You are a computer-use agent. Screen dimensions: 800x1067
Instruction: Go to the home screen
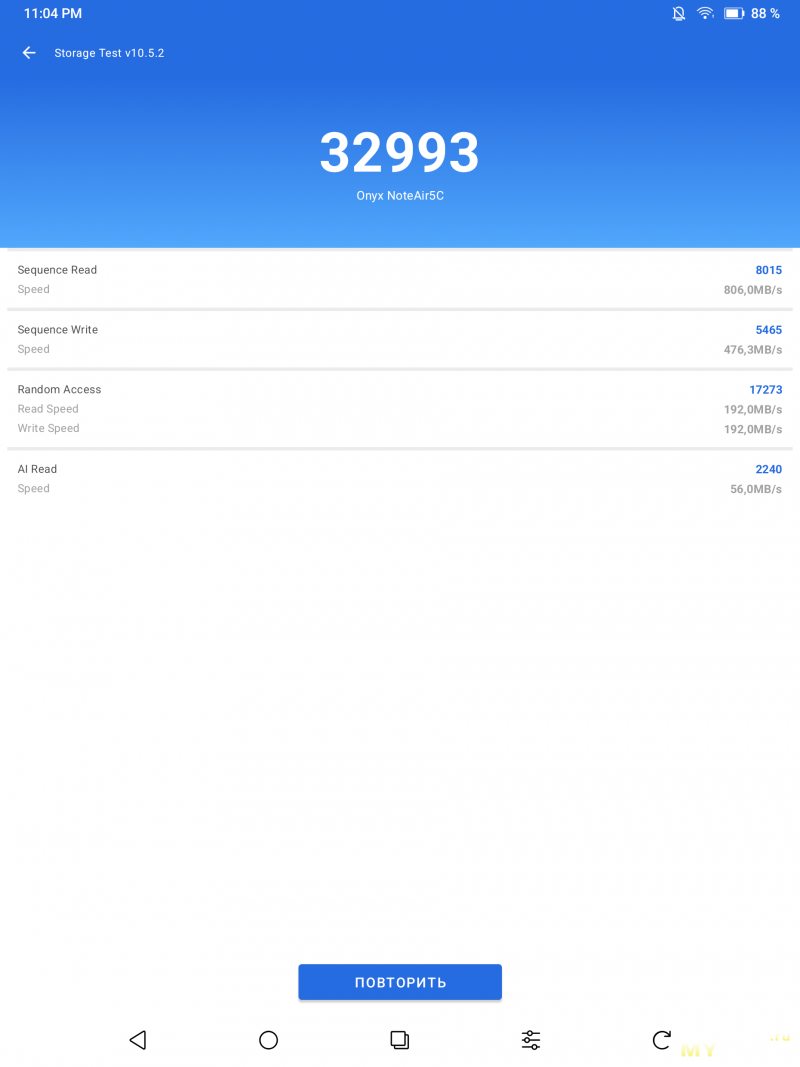(x=268, y=1040)
